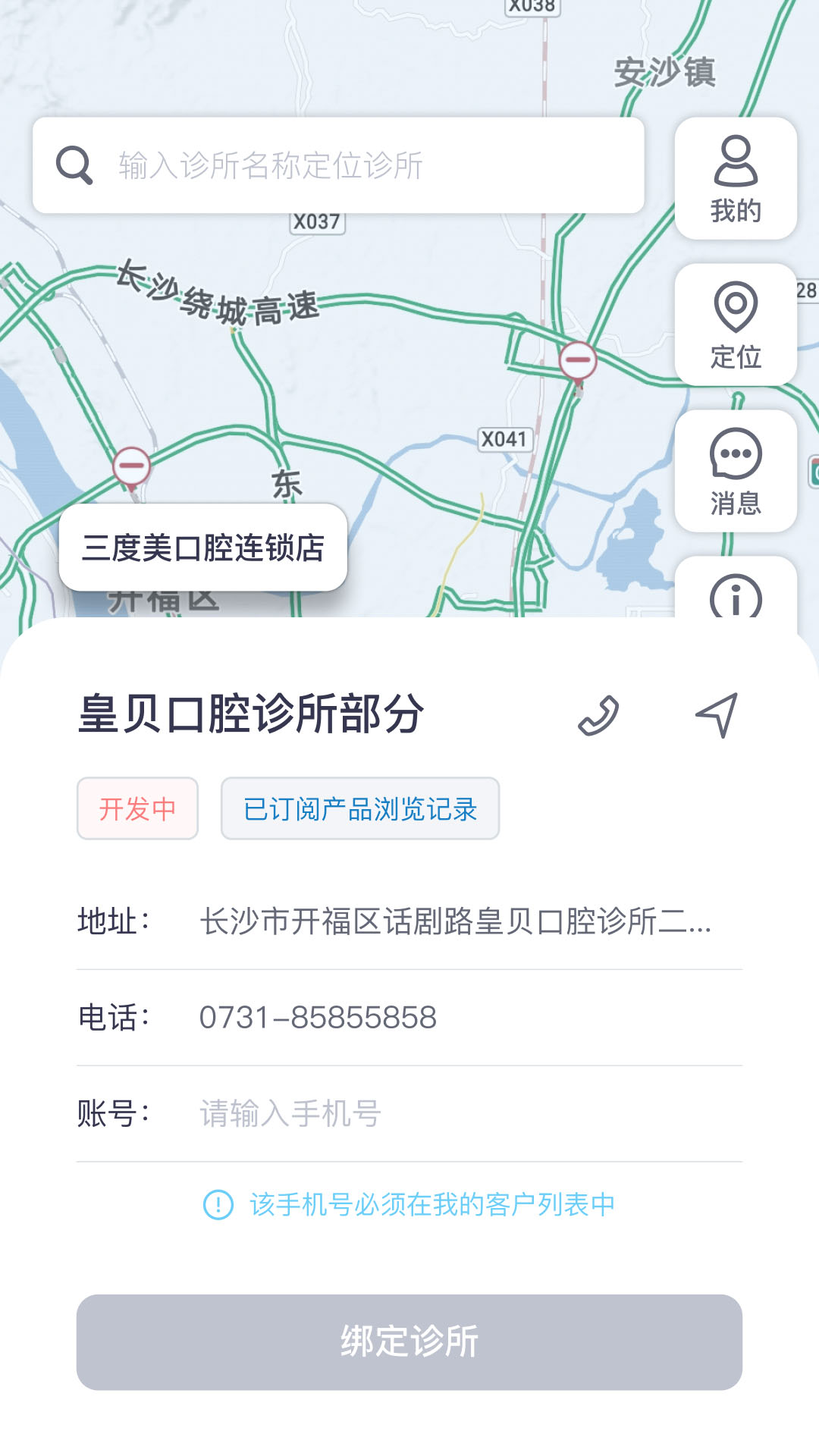Open 消息 messages
819x1456 pixels.
(735, 471)
